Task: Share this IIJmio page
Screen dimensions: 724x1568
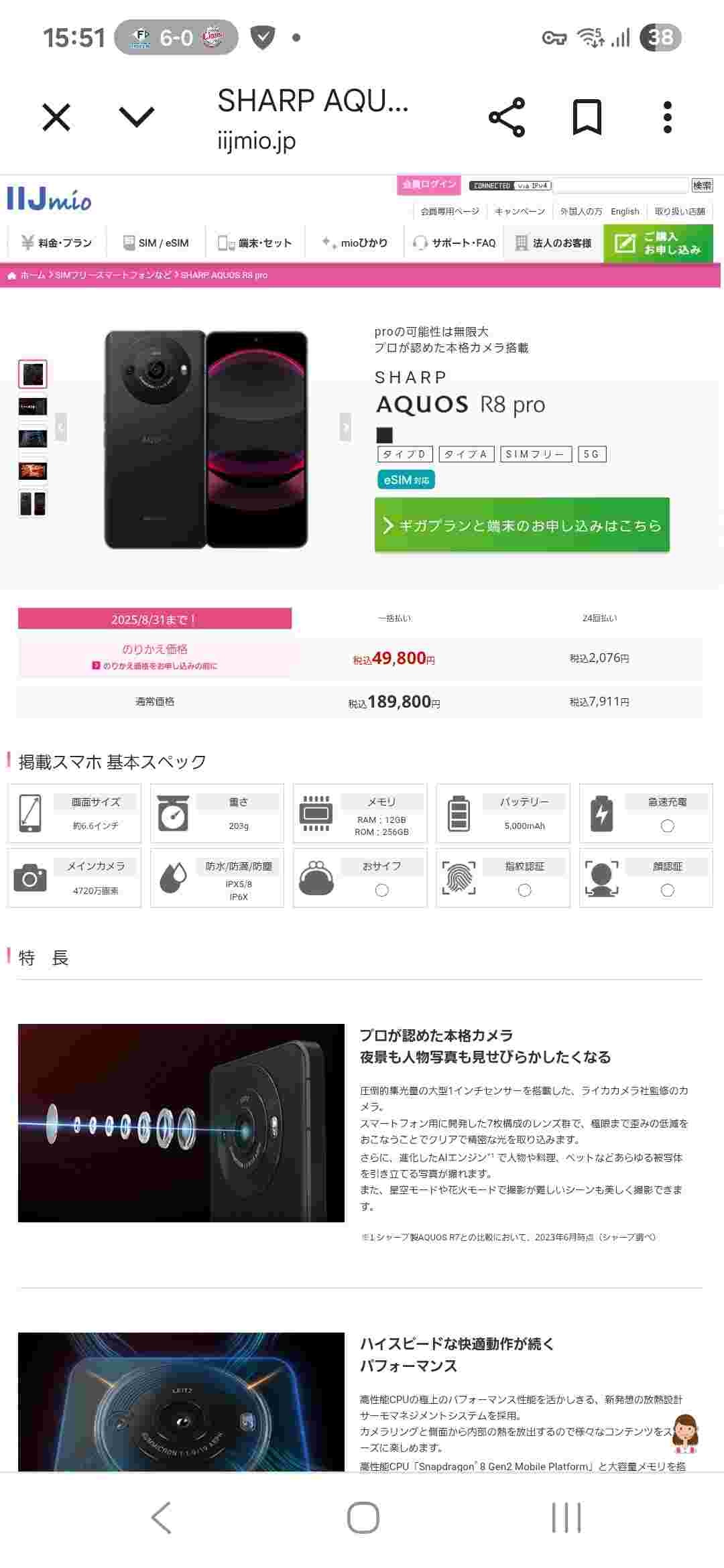Action: [507, 118]
